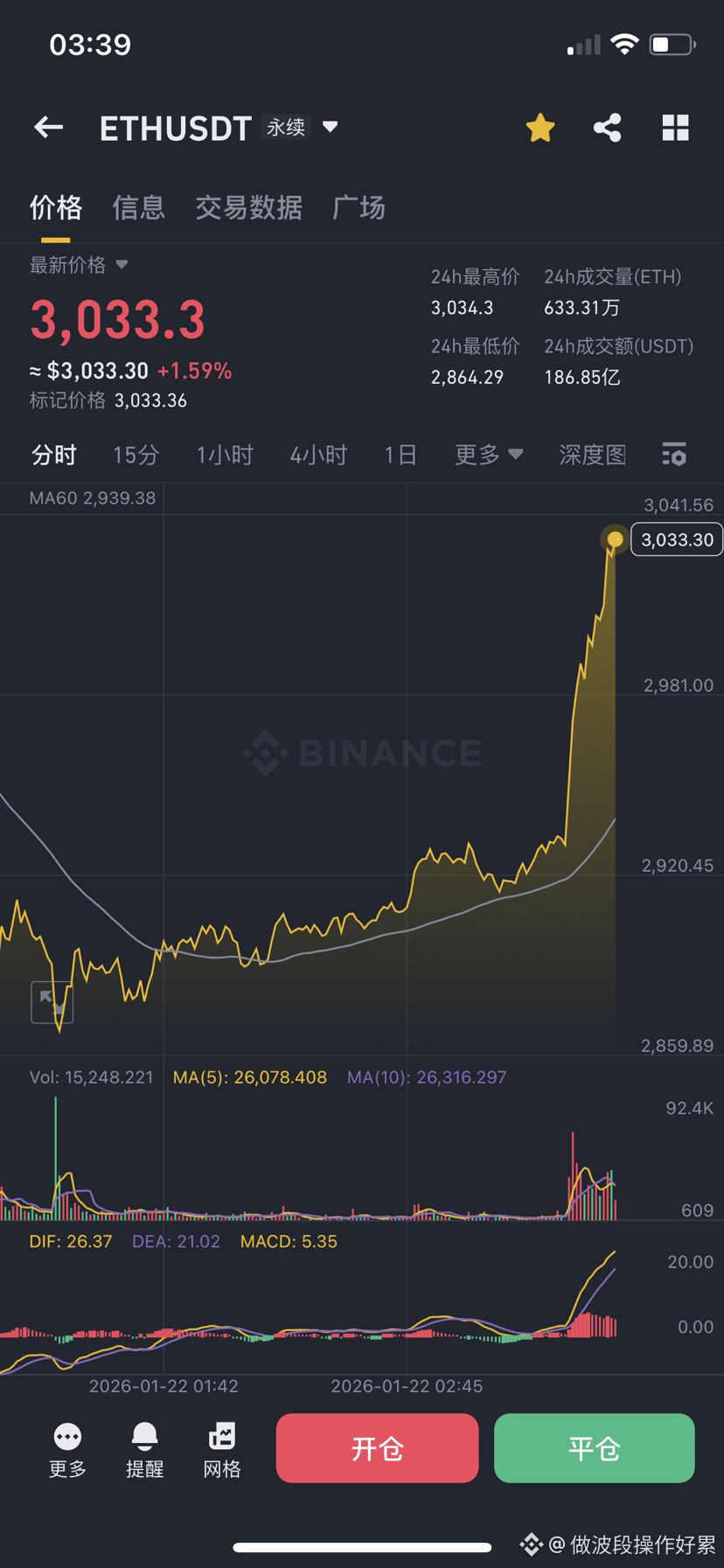Open the chart indicator settings icon
724x1568 pixels.
[673, 455]
